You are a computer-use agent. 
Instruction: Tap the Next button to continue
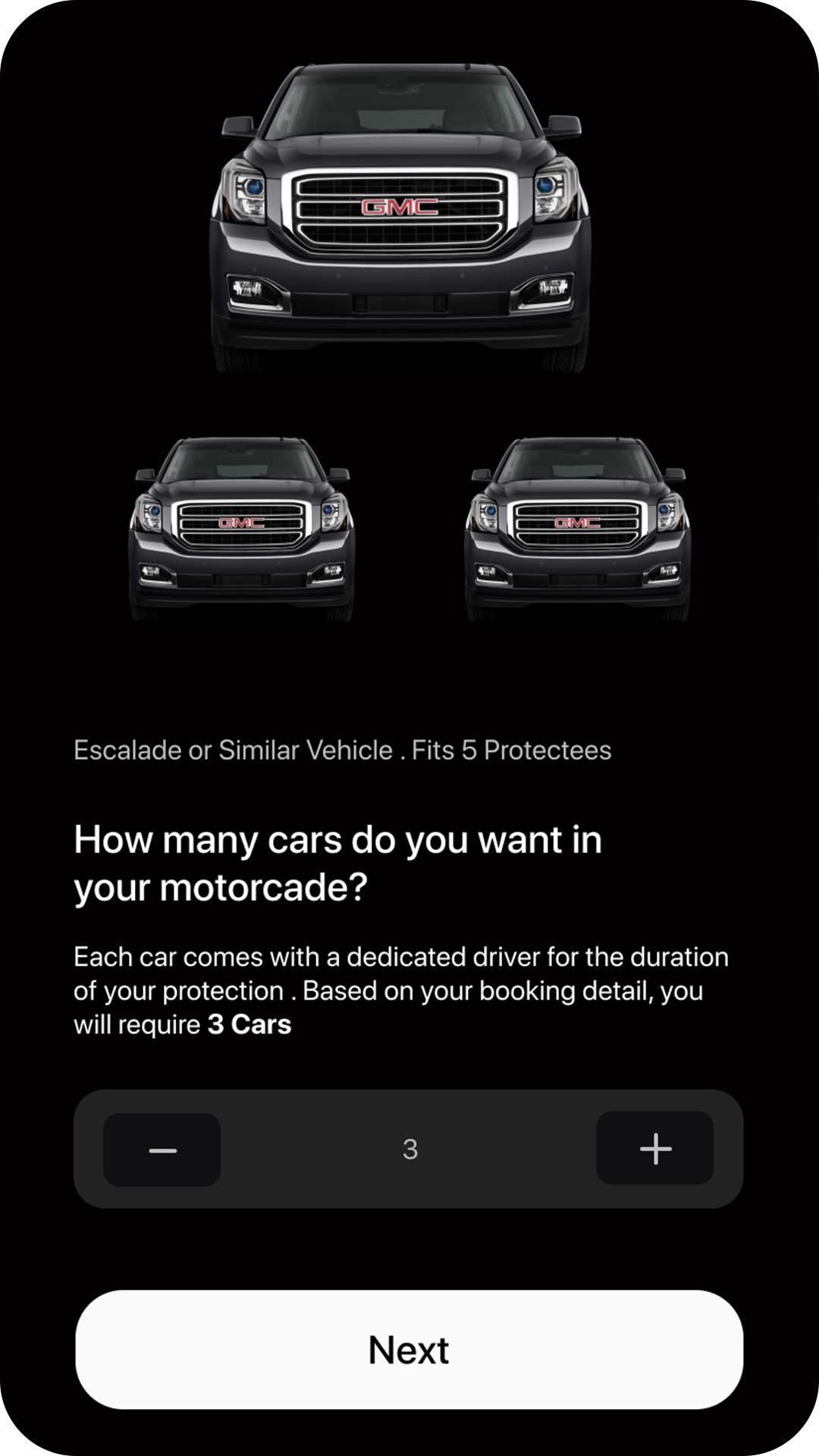click(409, 1350)
